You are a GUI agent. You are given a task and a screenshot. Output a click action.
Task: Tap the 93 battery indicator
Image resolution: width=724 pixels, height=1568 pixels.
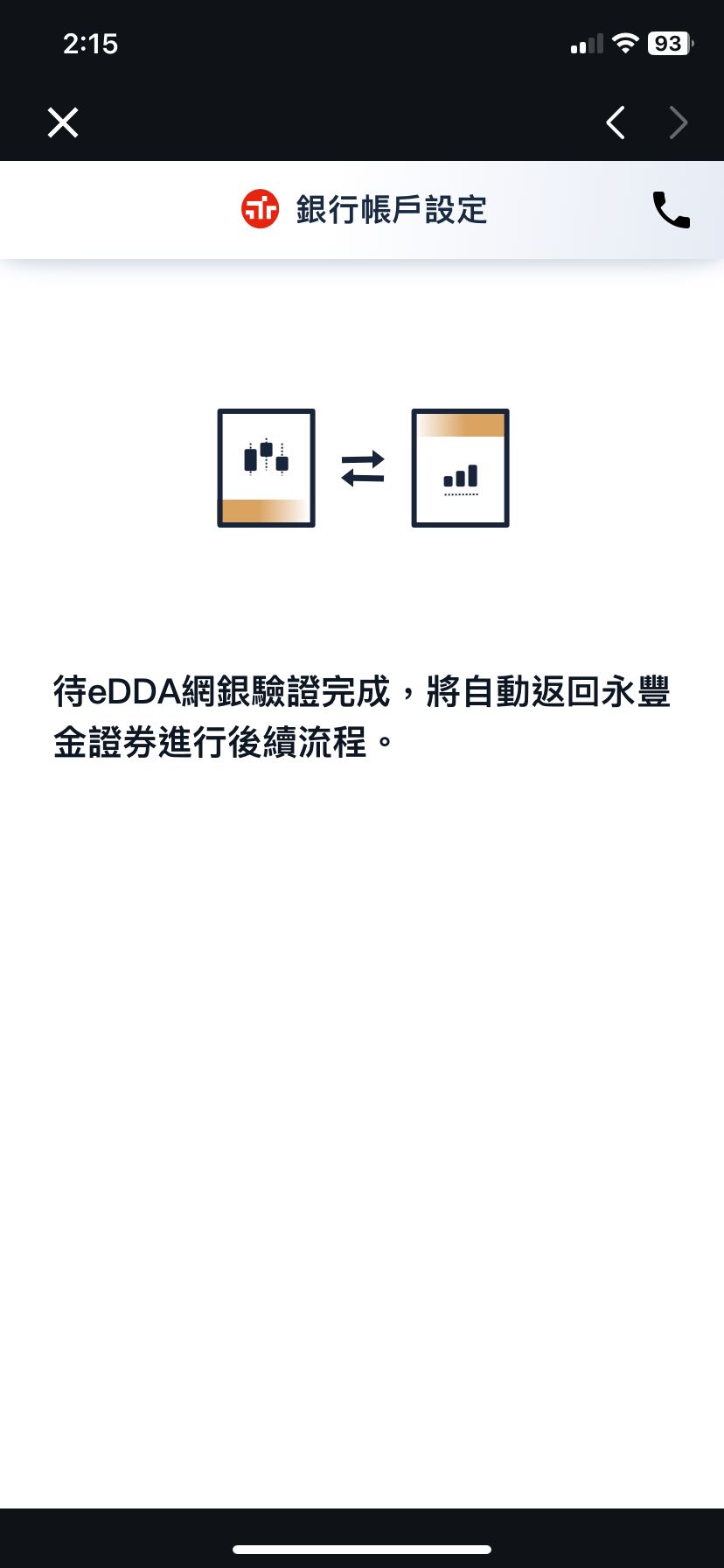(x=668, y=43)
